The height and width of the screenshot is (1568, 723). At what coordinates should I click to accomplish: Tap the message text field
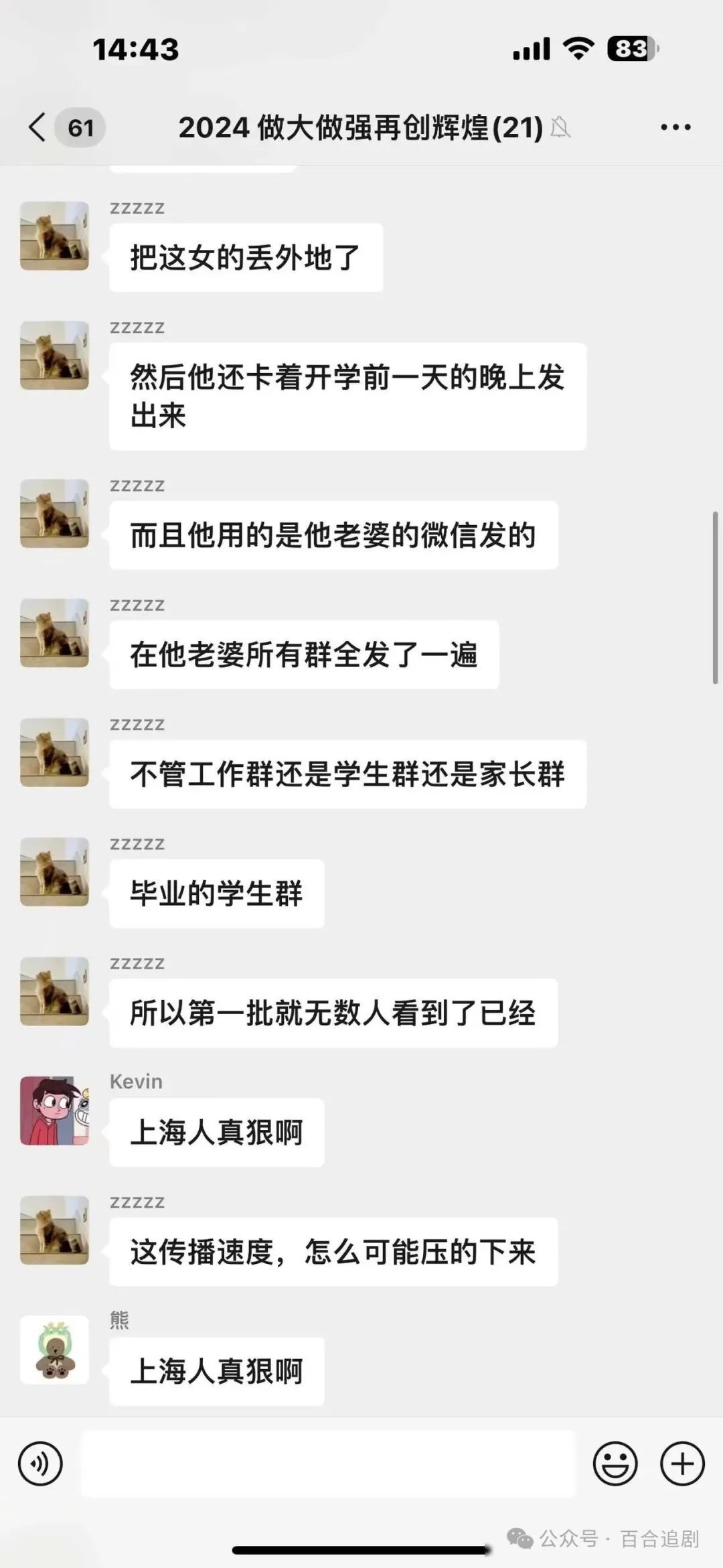click(328, 1464)
